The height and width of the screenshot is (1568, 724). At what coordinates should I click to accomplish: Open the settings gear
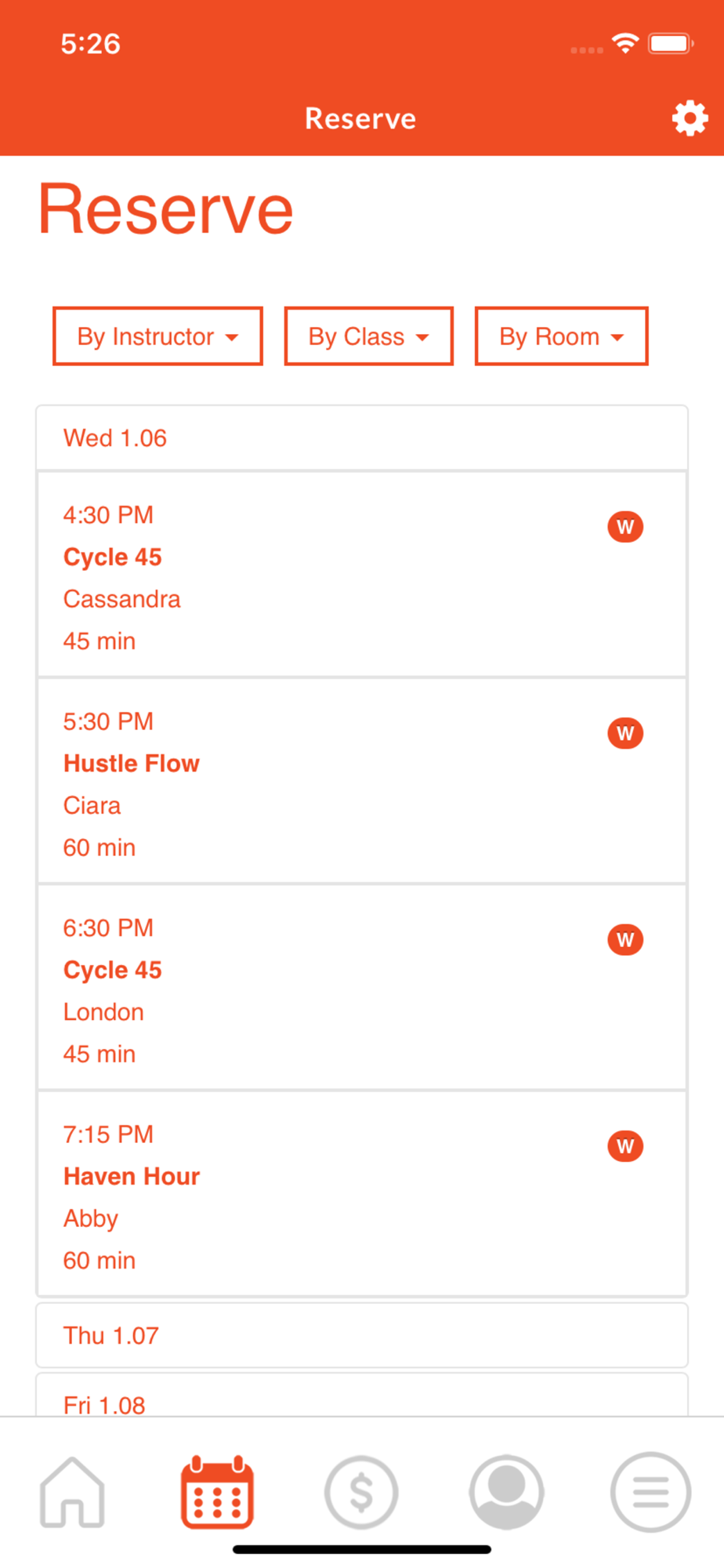tap(690, 118)
